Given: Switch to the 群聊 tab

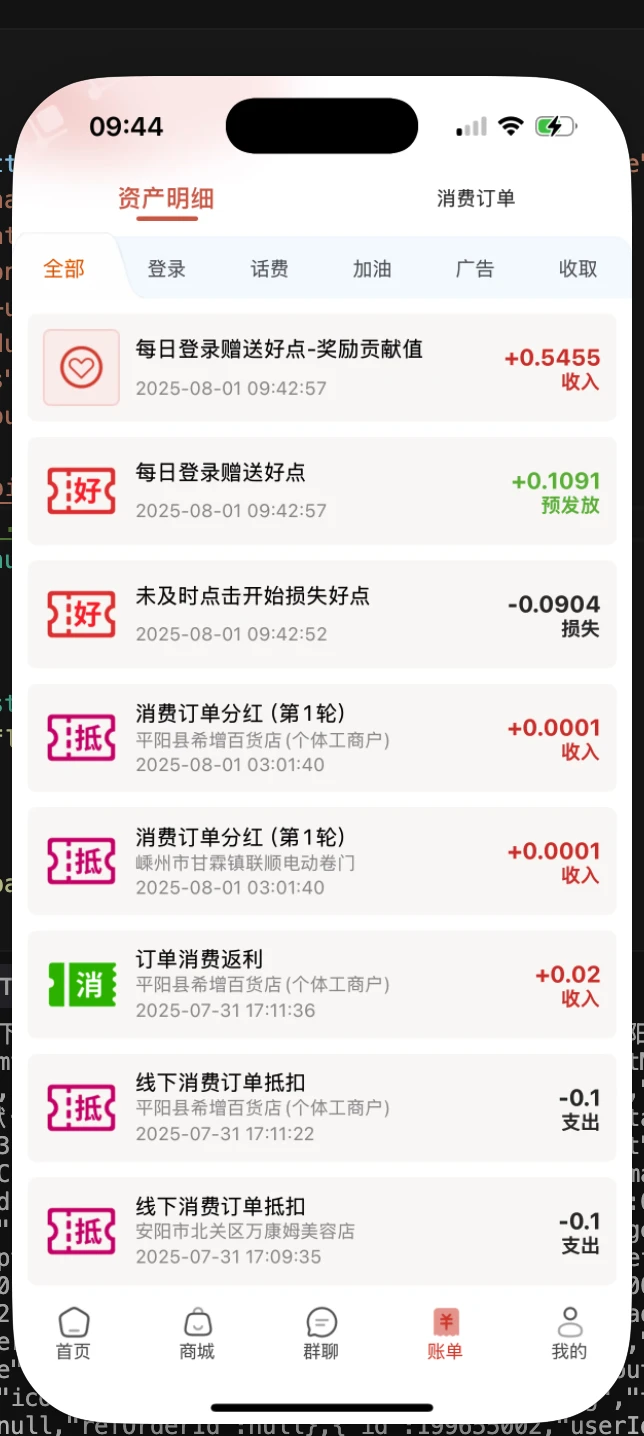Looking at the screenshot, I should [321, 1334].
